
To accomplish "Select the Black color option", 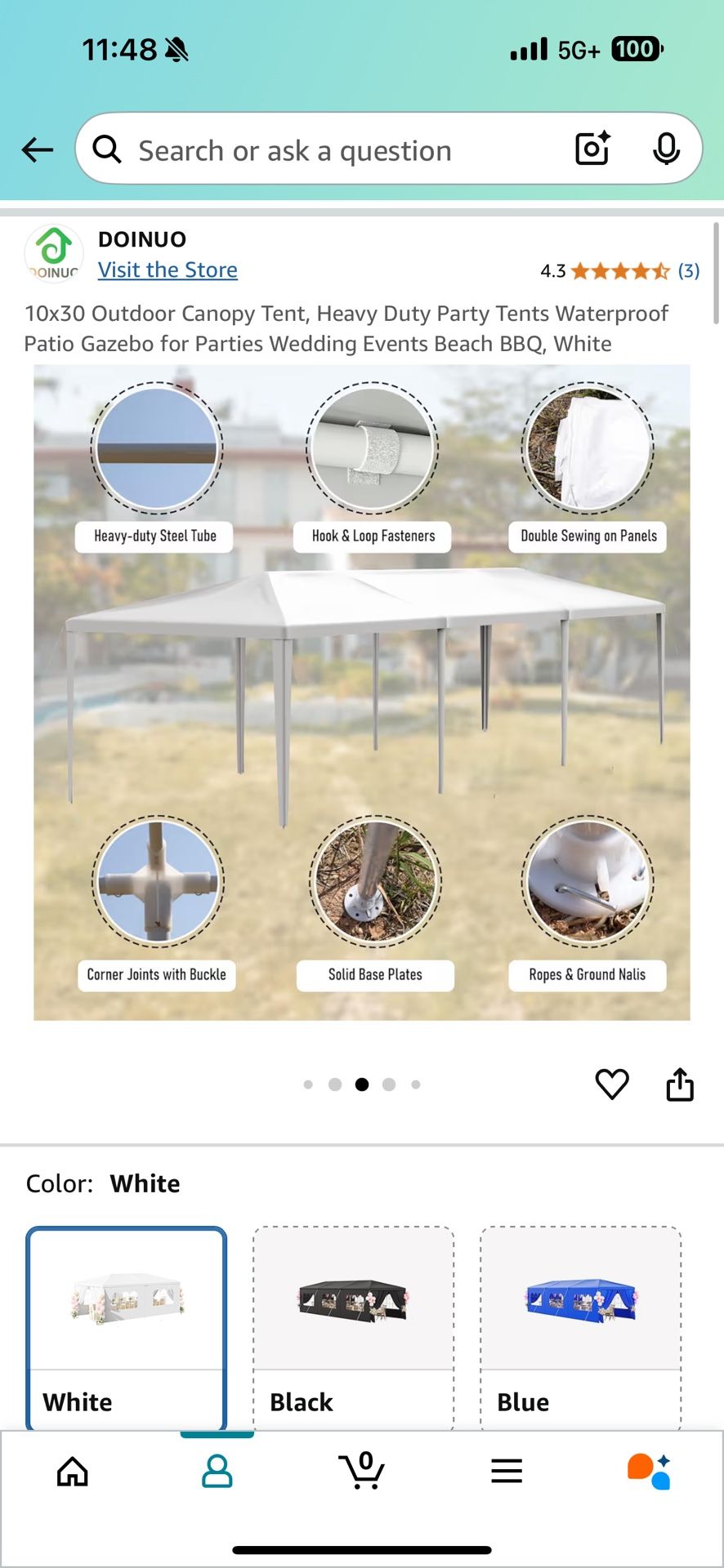I will tap(353, 1327).
